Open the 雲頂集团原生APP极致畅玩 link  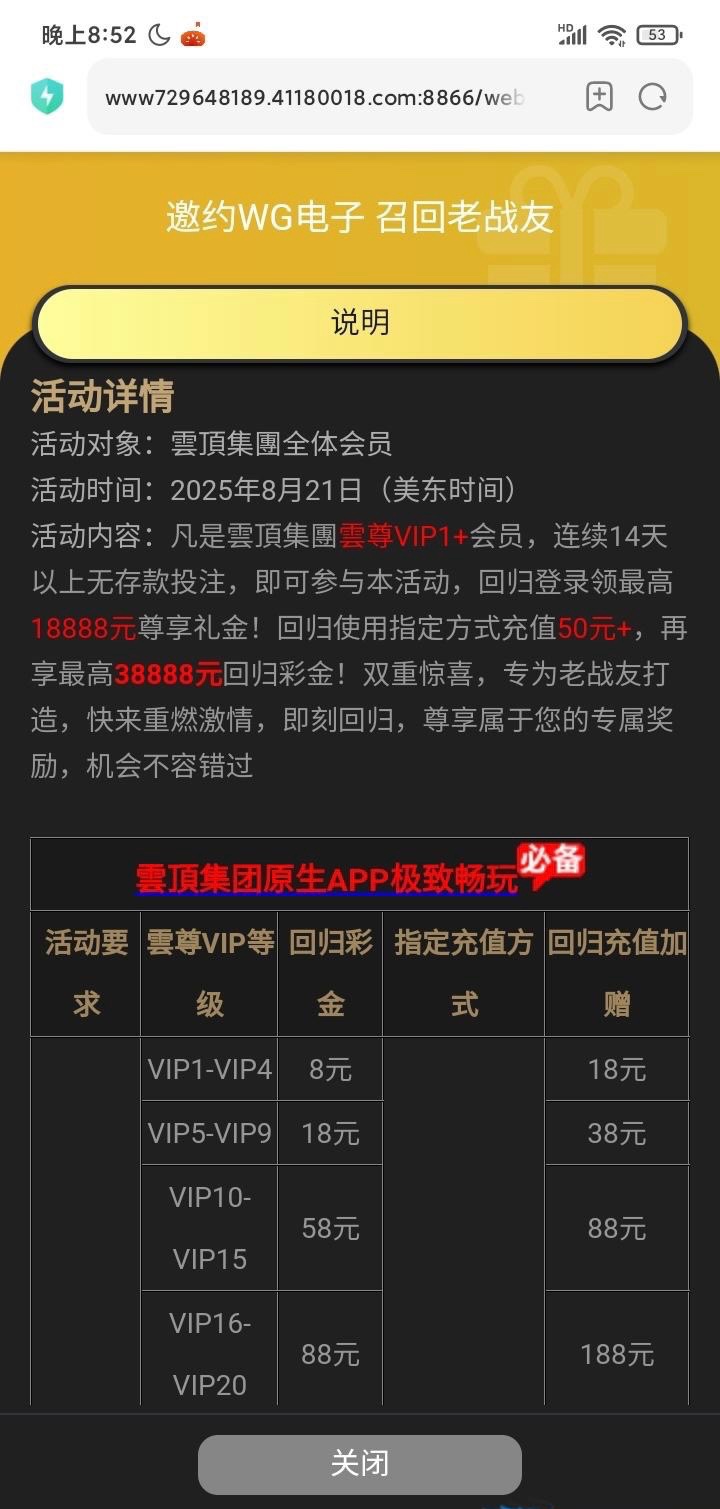327,877
